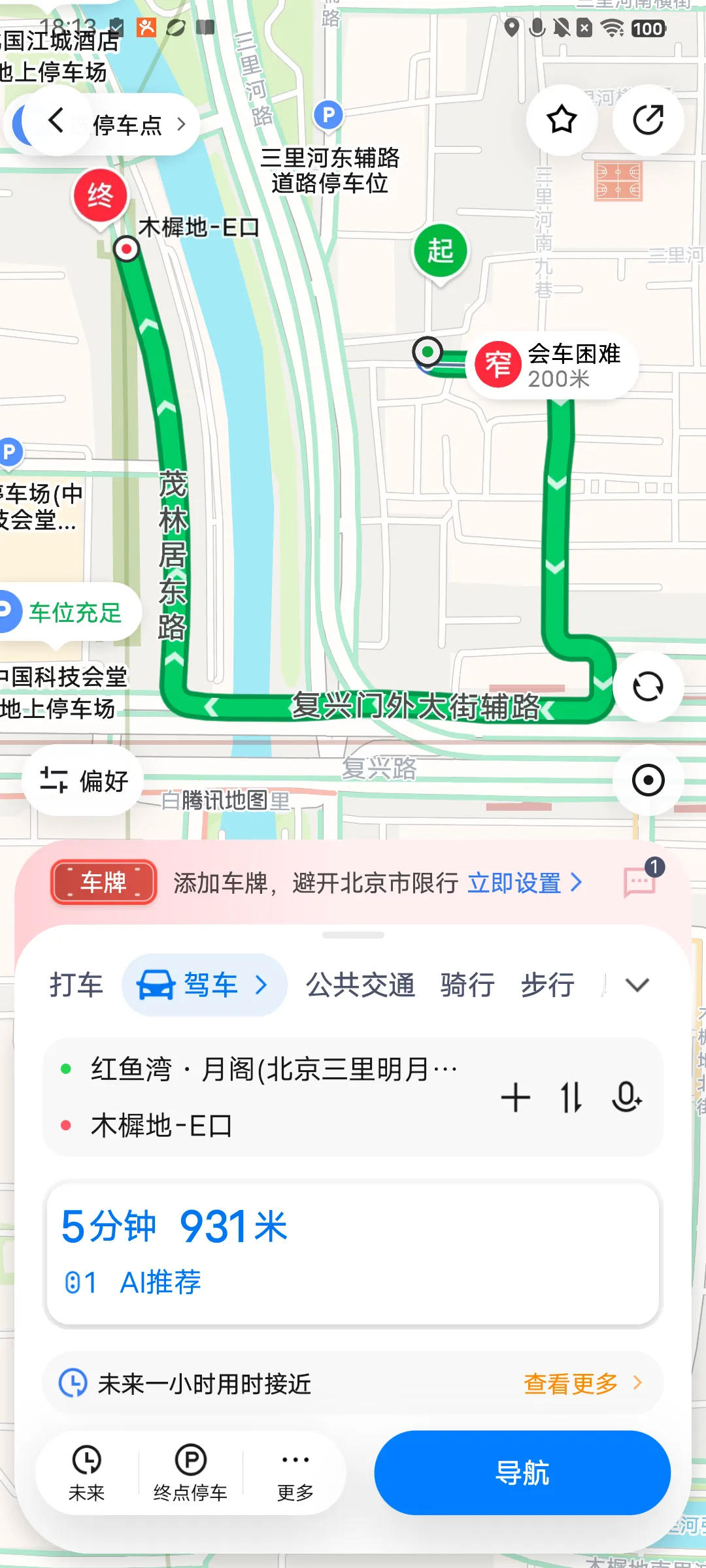Open 偏好 route preferences

click(x=83, y=780)
